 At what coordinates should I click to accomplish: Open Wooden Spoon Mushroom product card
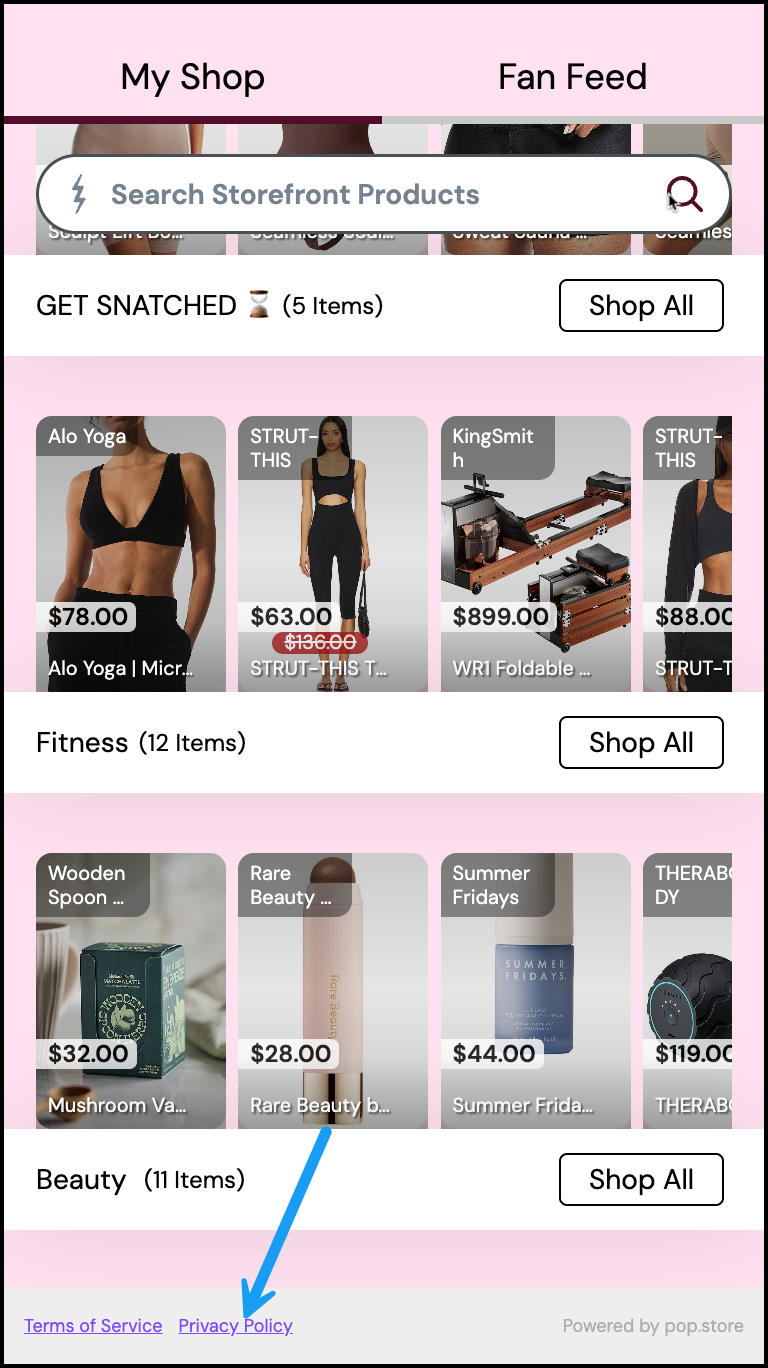pos(131,990)
